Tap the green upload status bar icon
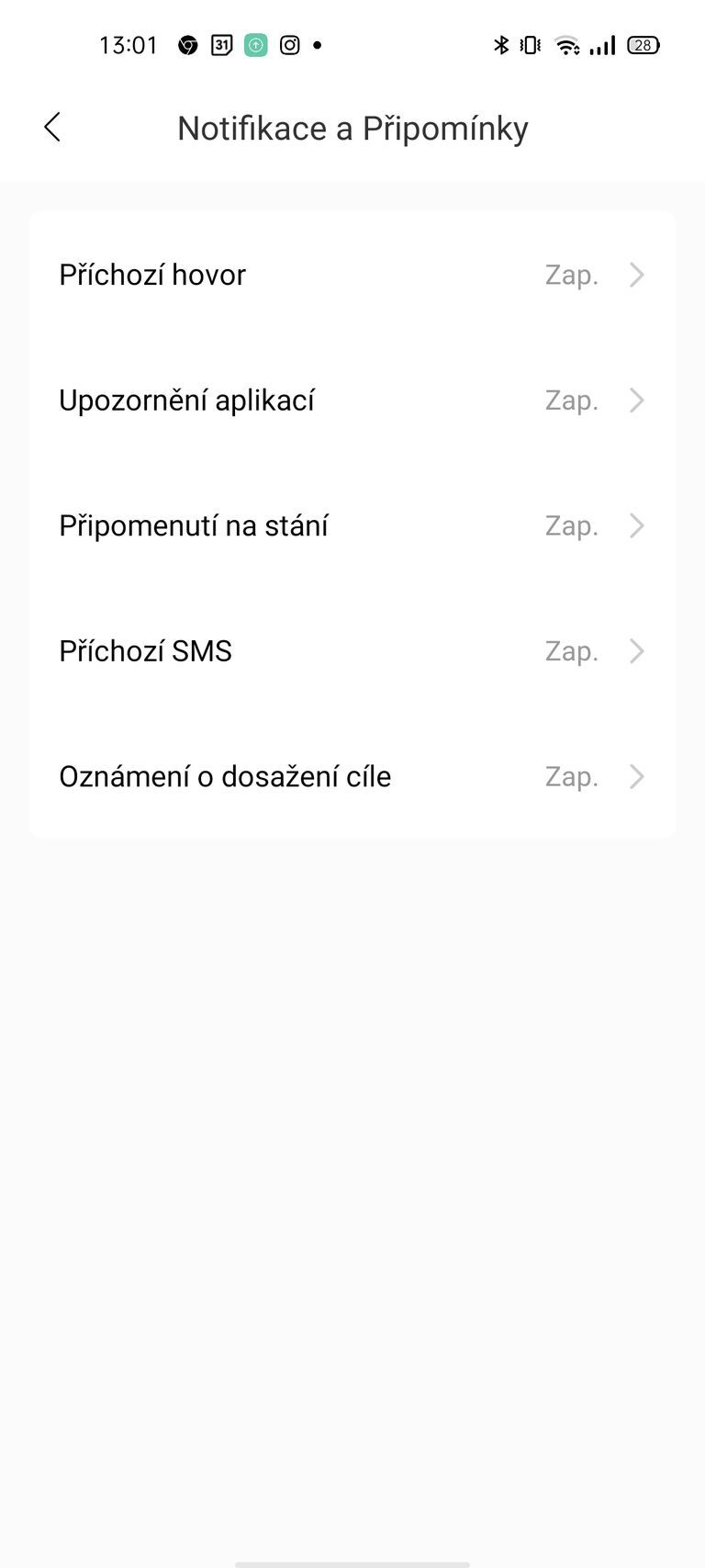Screen dimensions: 705x1568 [253, 44]
